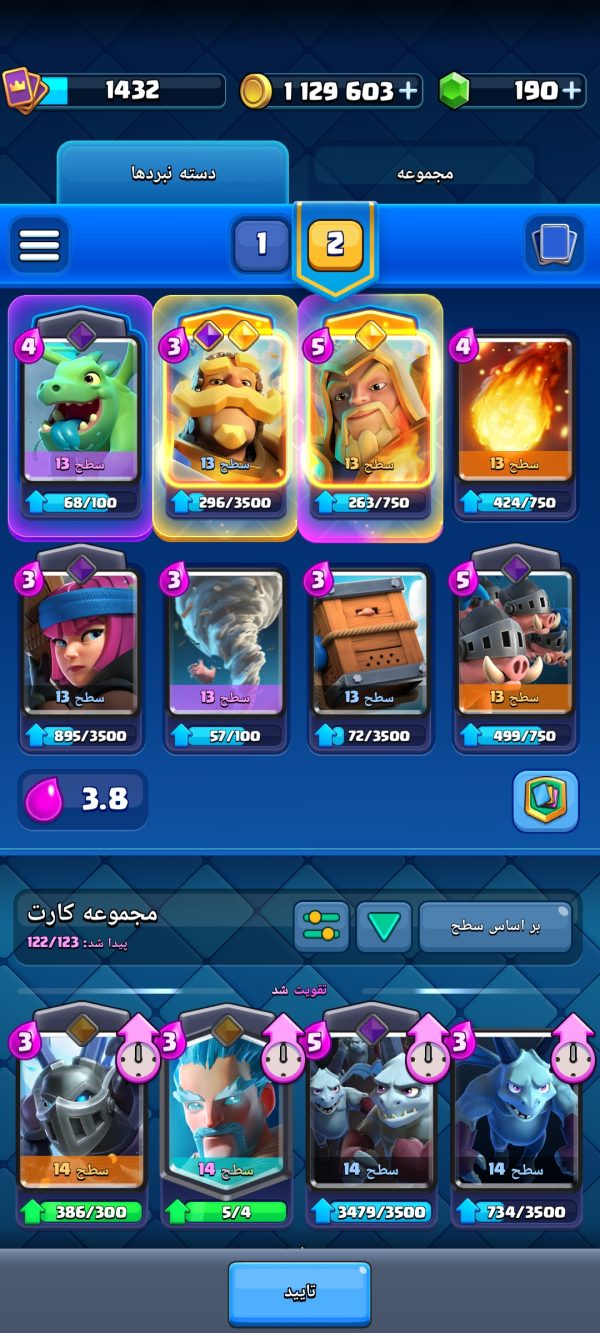Confirm with the تایید button
Image resolution: width=600 pixels, height=1333 pixels.
point(299,1292)
